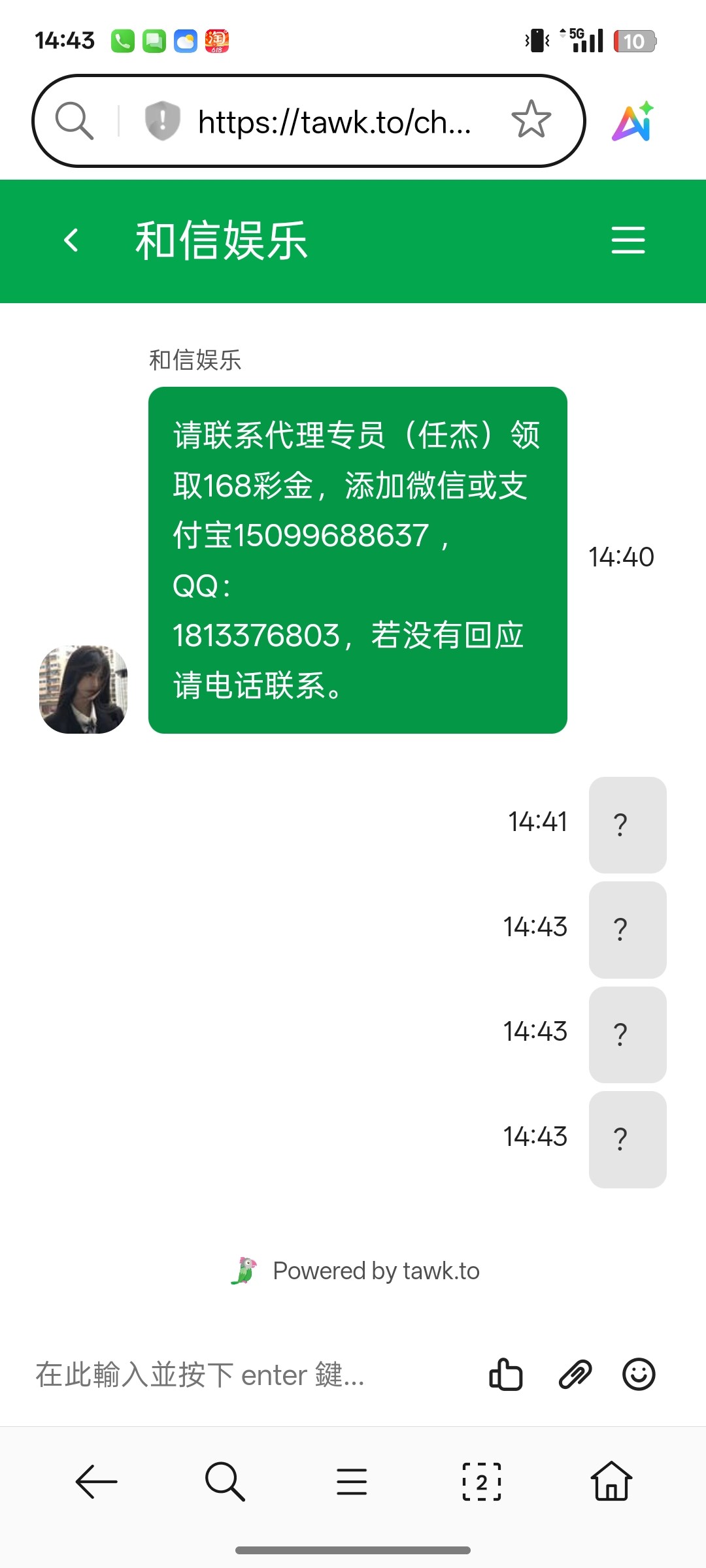The height and width of the screenshot is (1568, 706).
Task: Open the emoji picker
Action: point(639,1374)
